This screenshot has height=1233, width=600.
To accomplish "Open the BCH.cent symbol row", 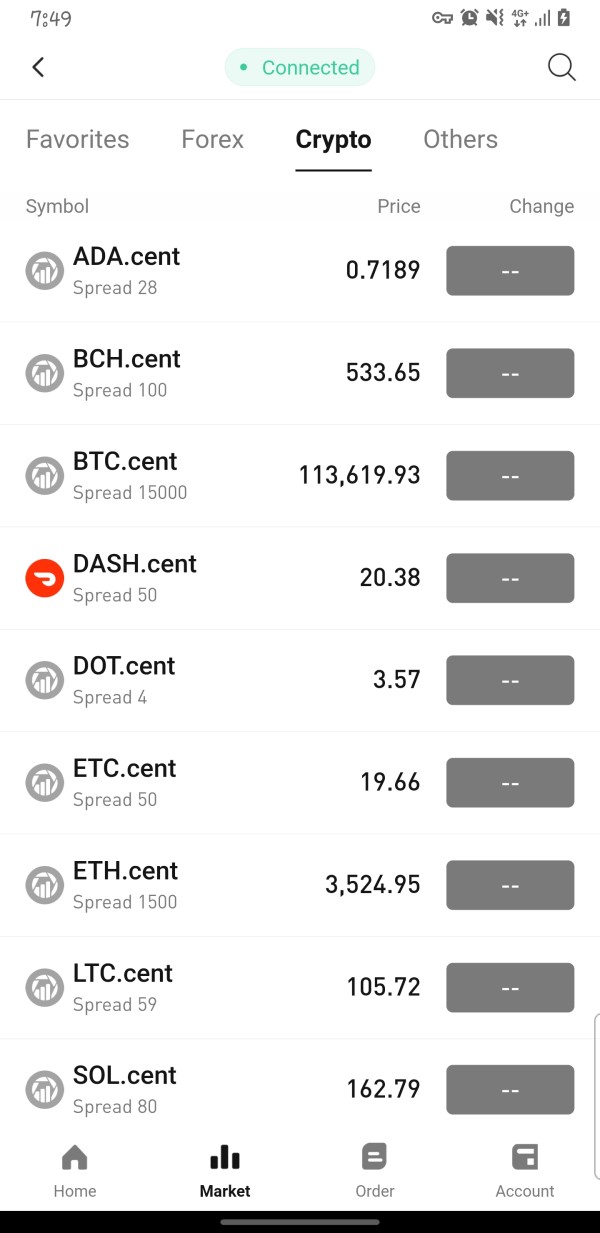I will 300,374.
